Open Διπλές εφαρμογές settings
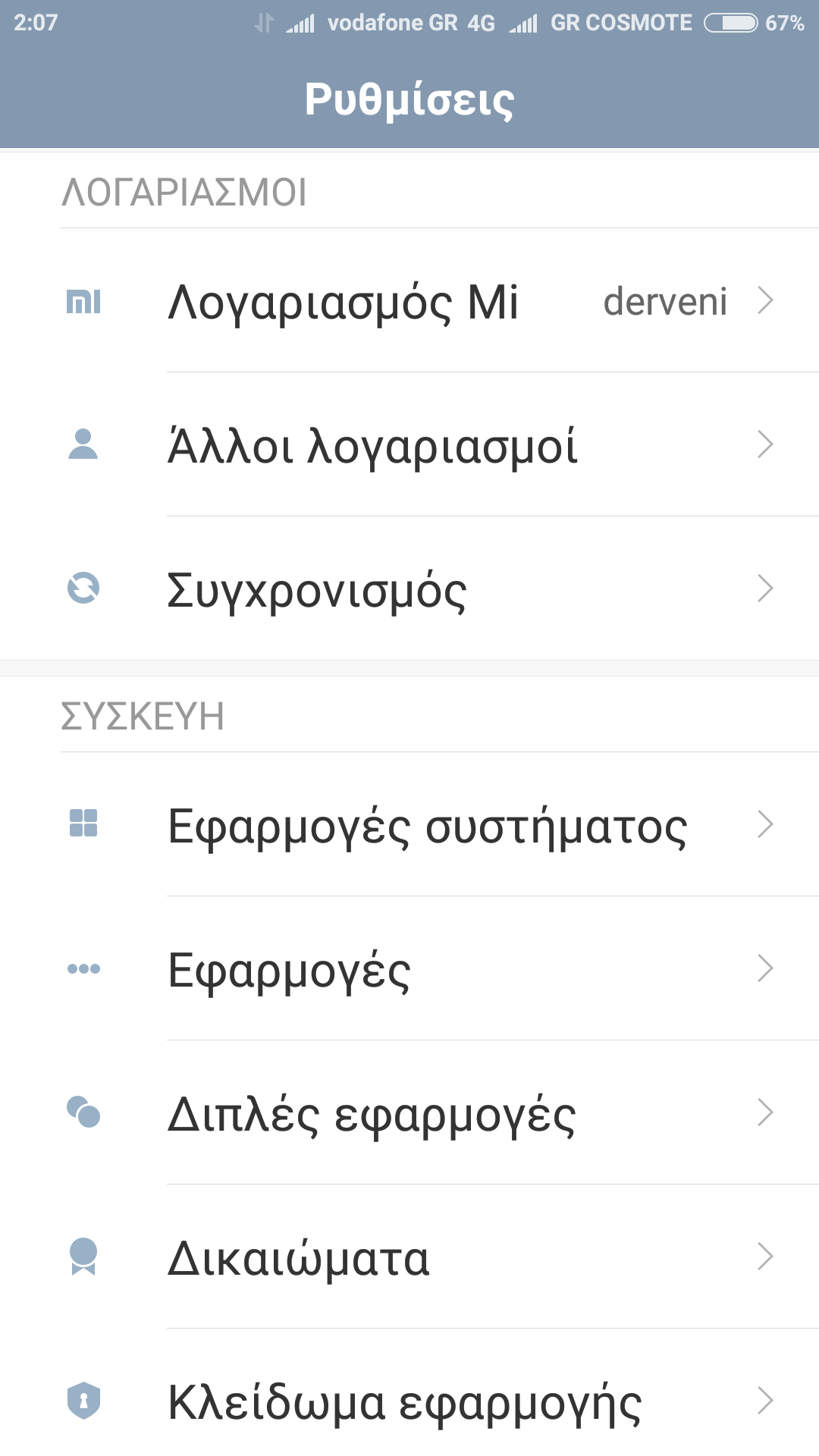Image resolution: width=819 pixels, height=1456 pixels. click(x=409, y=1113)
